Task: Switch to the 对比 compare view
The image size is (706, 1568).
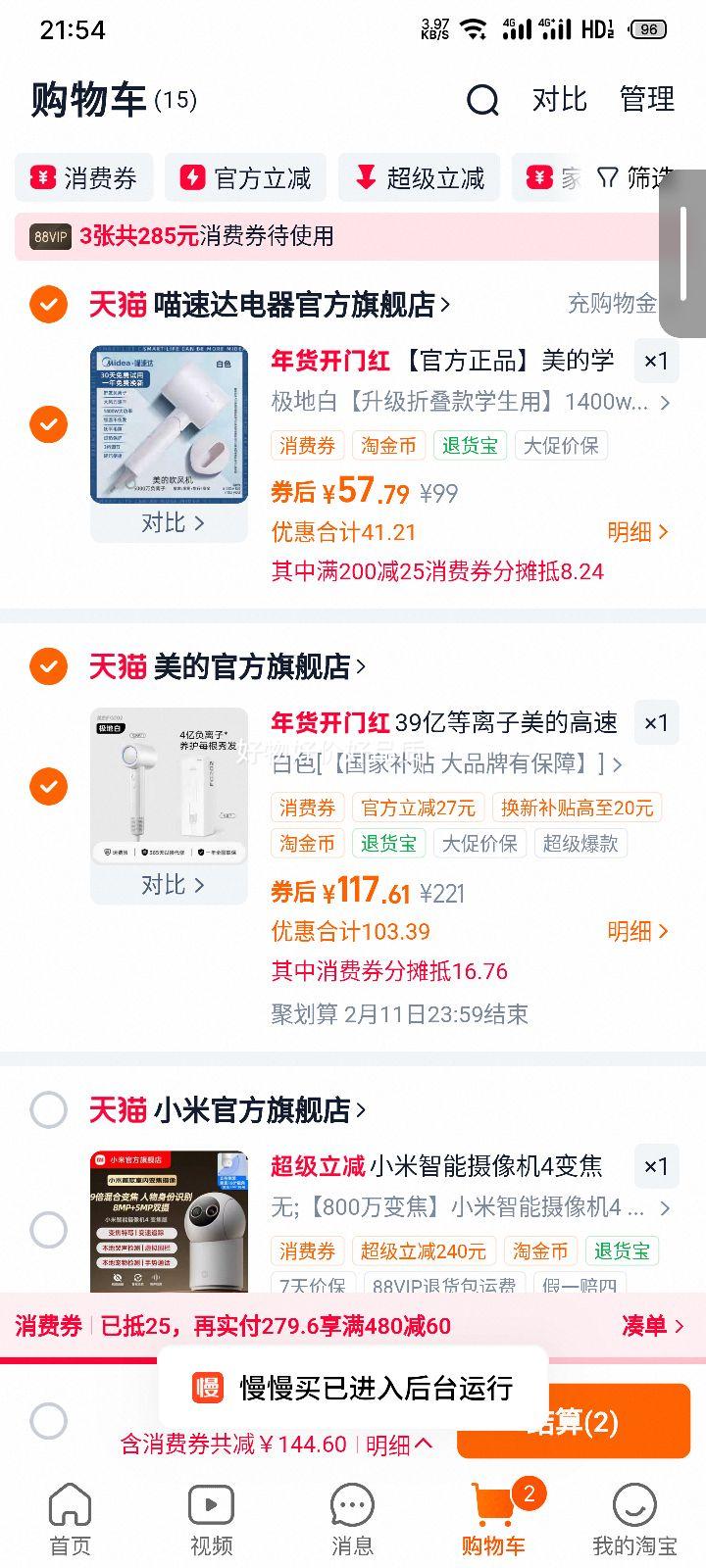Action: 559,100
